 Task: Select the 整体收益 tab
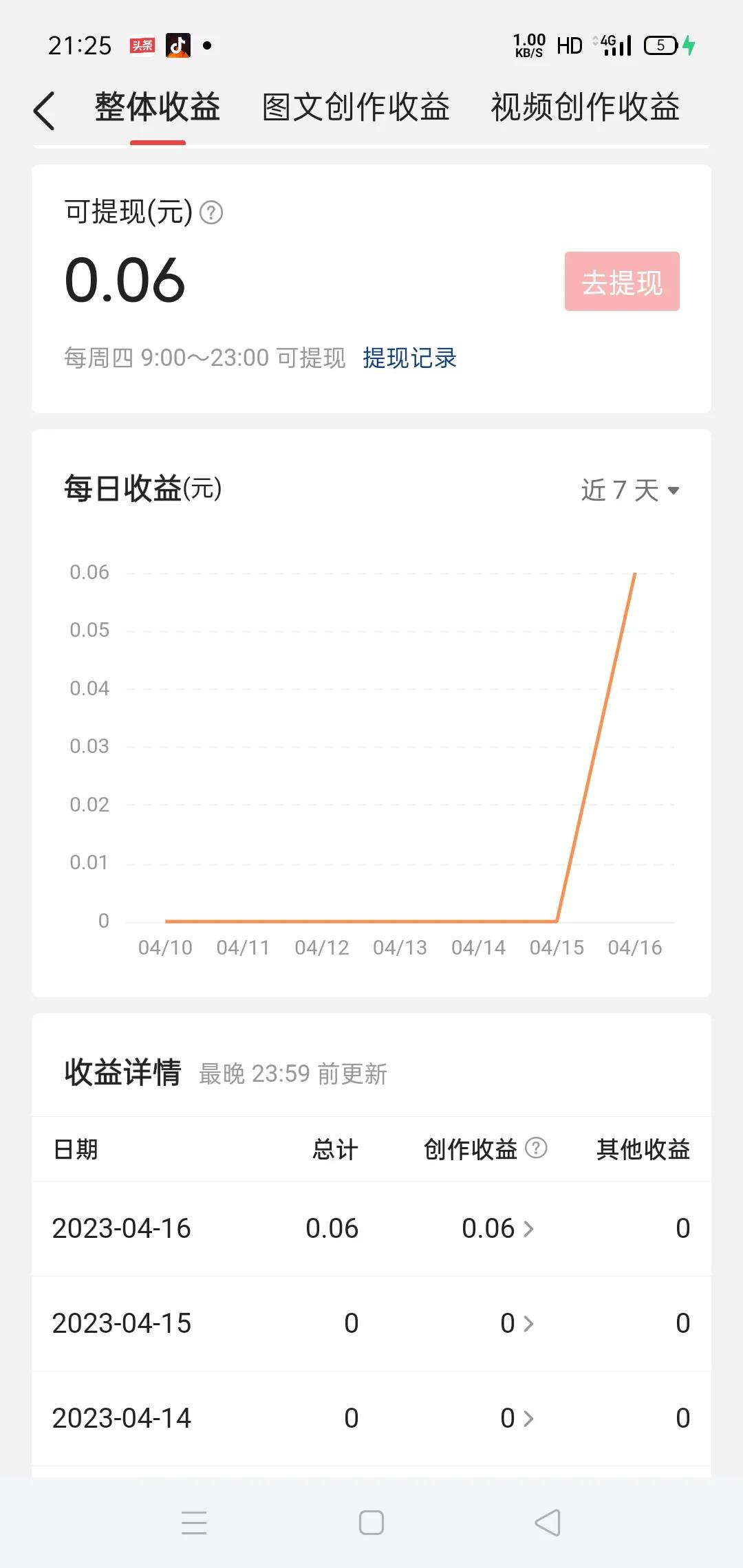point(158,108)
